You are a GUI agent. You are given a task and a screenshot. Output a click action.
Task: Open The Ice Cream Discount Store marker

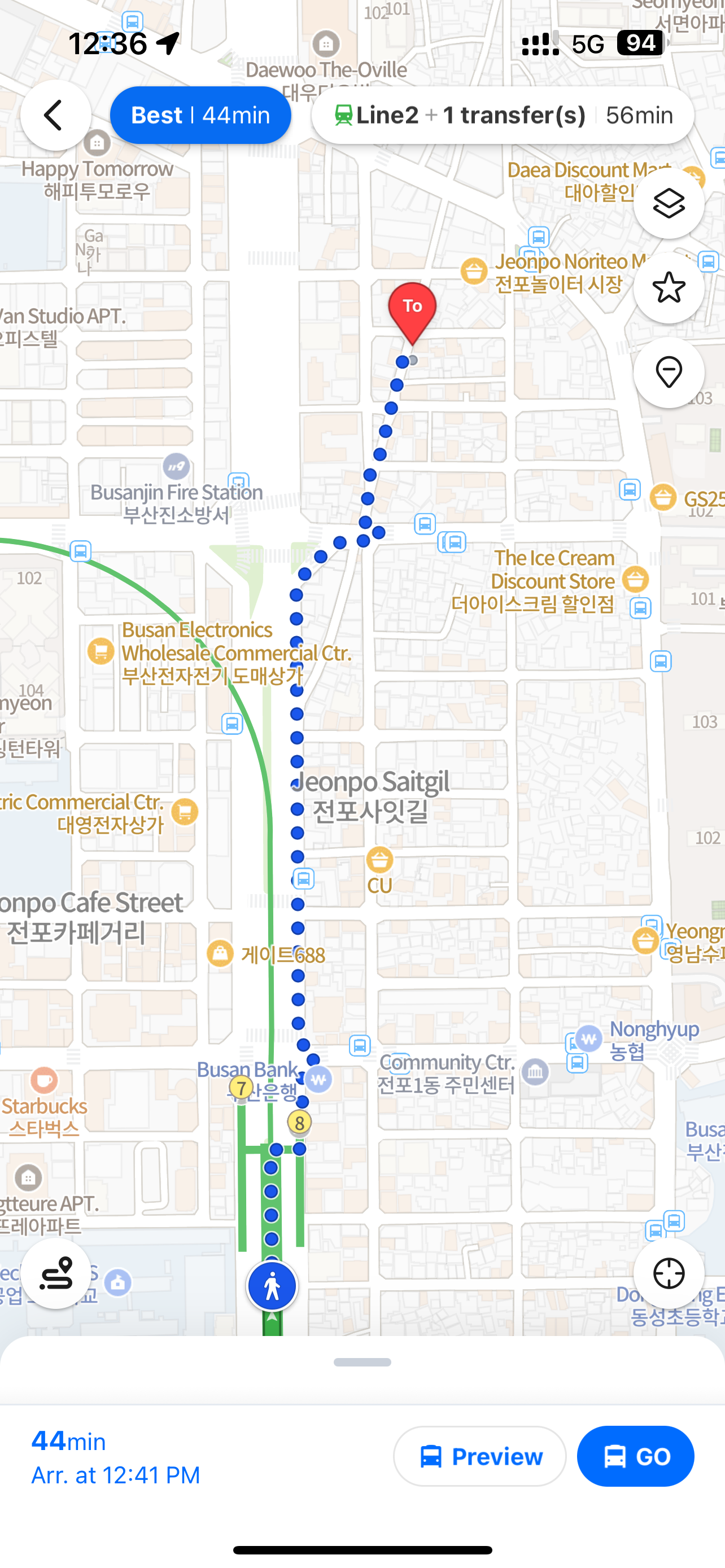636,579
